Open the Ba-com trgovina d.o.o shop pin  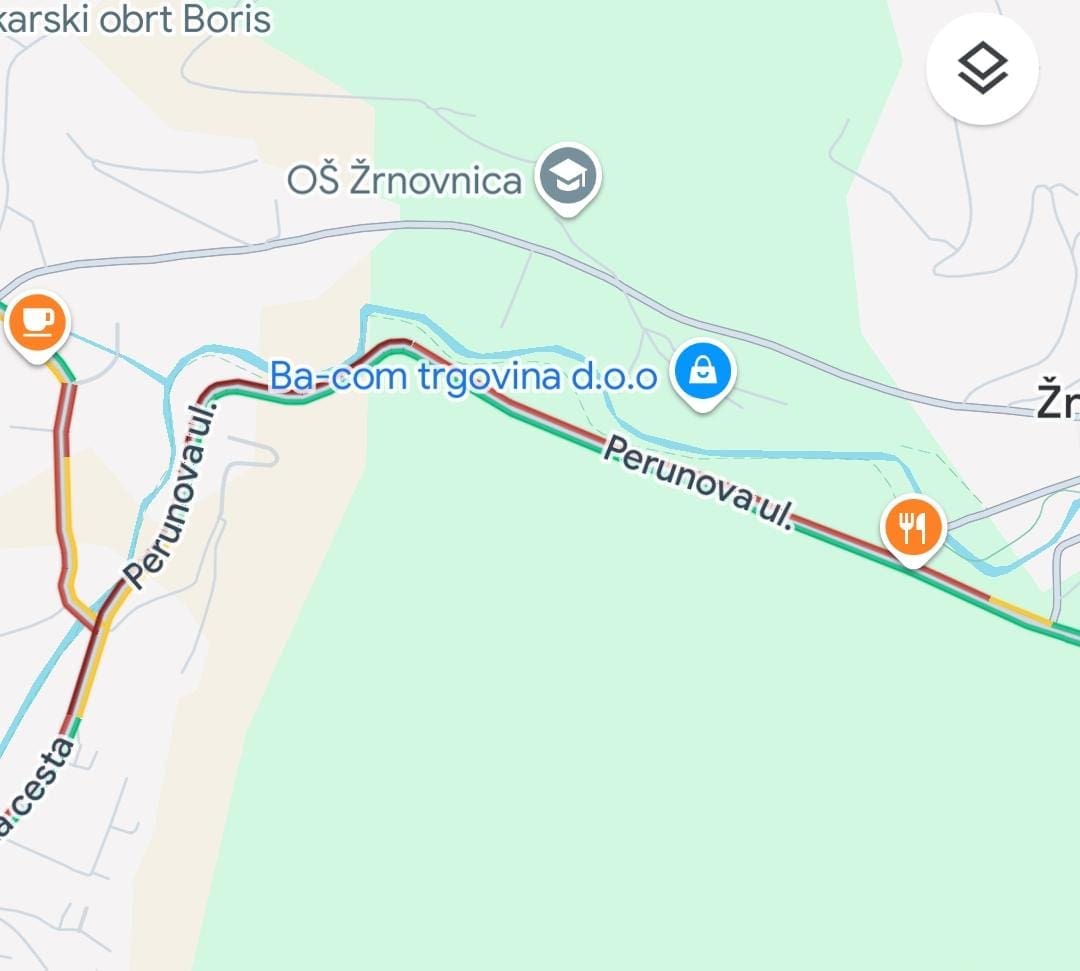click(x=703, y=373)
